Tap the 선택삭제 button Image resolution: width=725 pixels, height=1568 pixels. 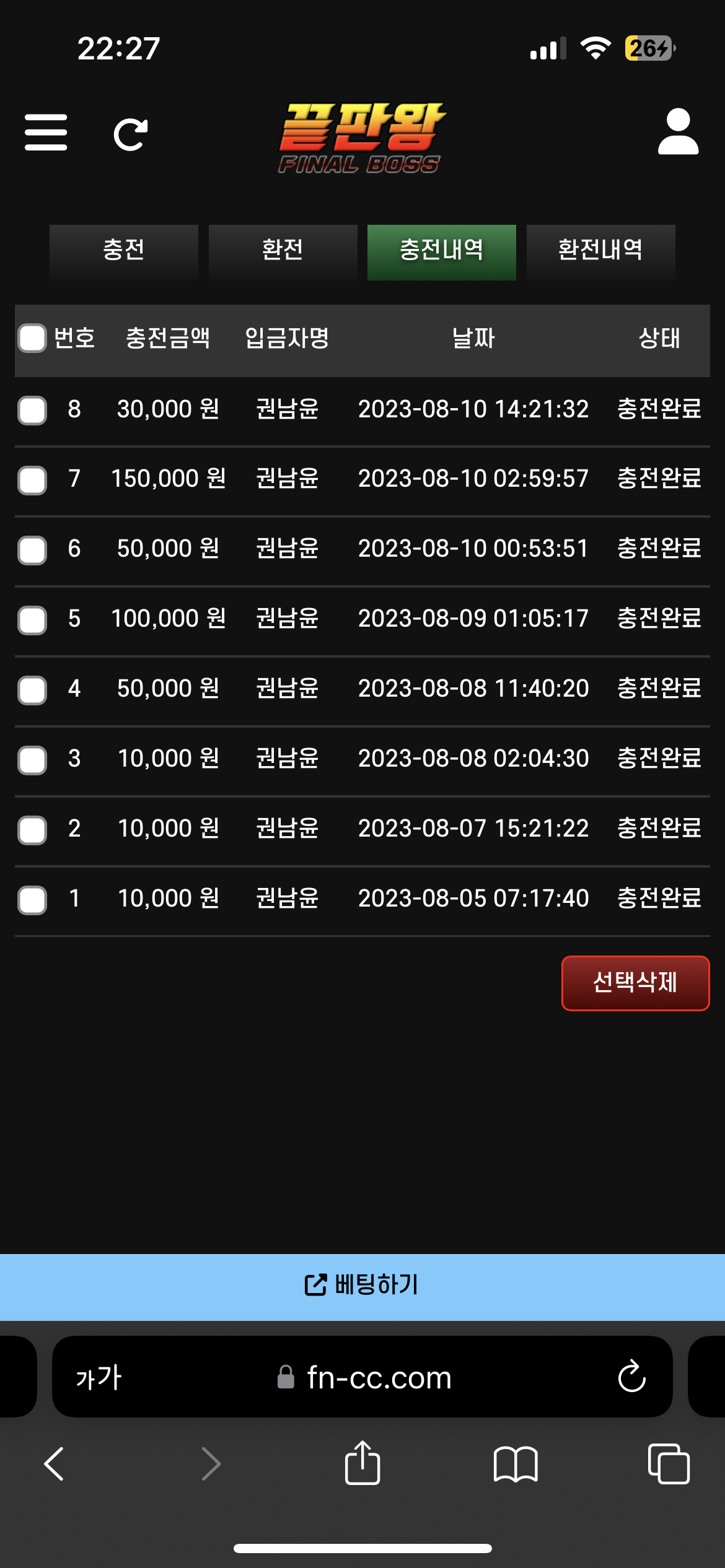(x=635, y=983)
